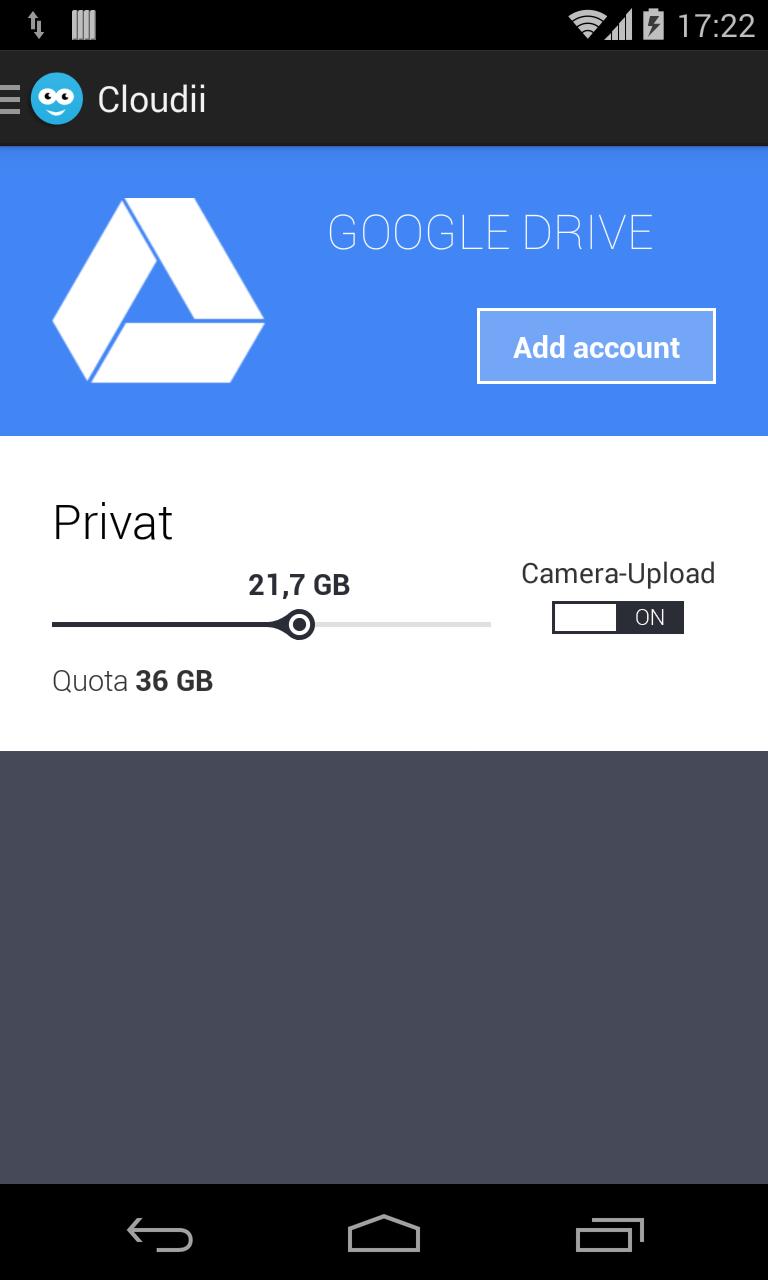Tap the recent apps button
The image size is (768, 1280).
[608, 1235]
